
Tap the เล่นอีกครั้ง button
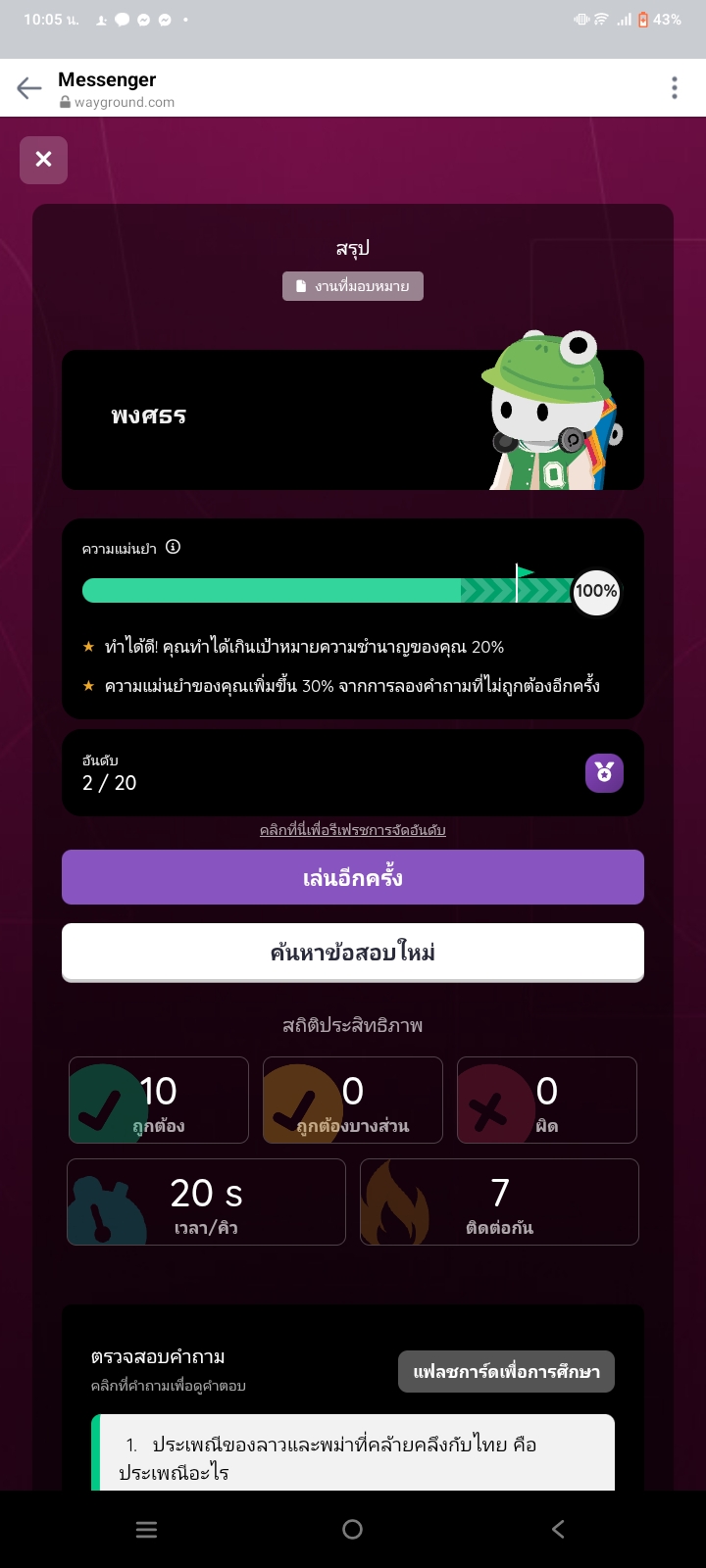(x=353, y=877)
